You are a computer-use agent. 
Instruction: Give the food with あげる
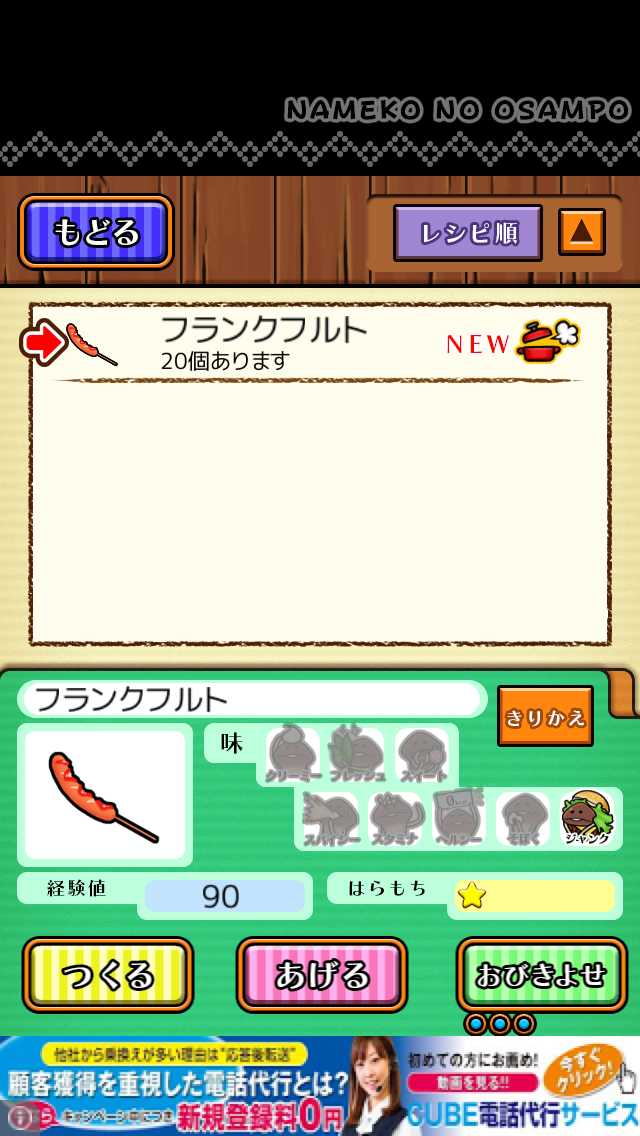tap(322, 974)
